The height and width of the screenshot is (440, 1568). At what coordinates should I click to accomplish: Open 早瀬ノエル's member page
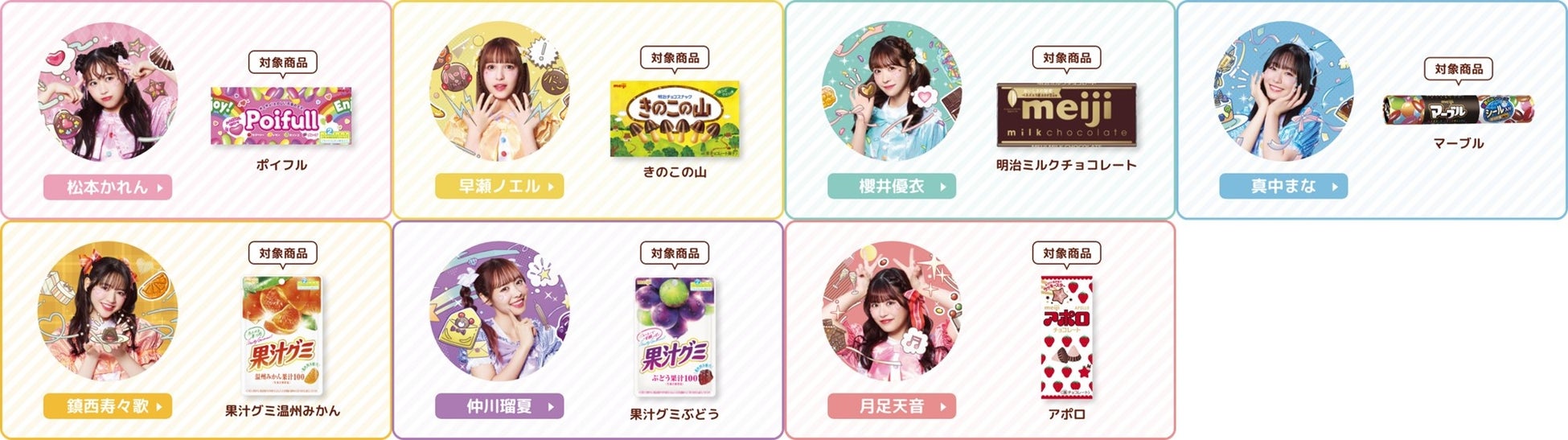(x=499, y=186)
